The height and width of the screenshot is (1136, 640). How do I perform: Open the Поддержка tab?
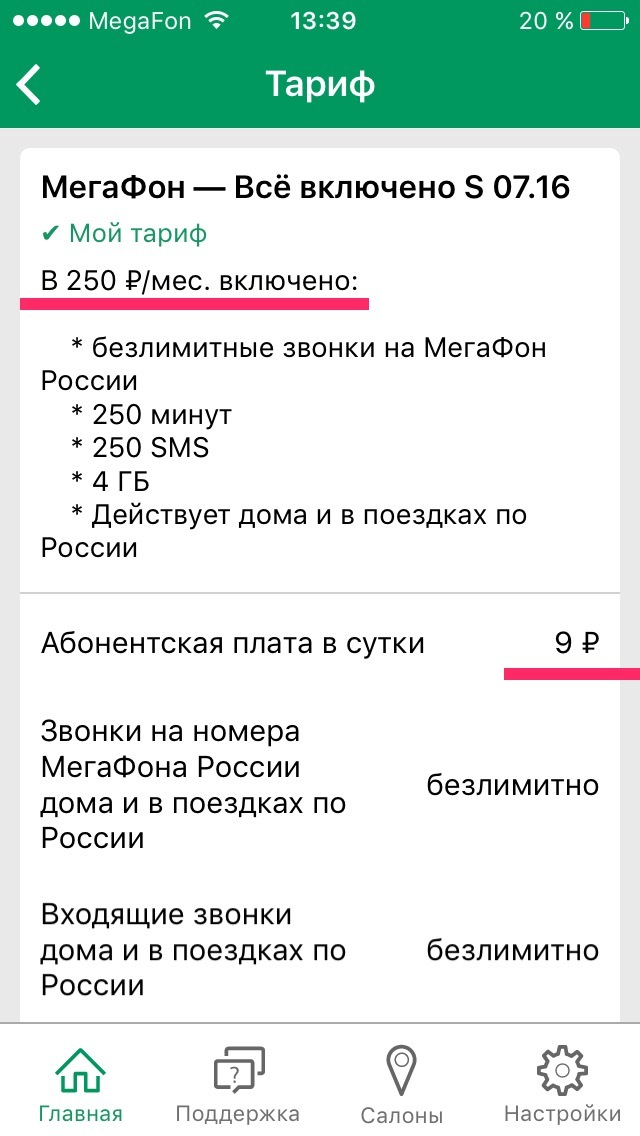pyautogui.click(x=238, y=1084)
